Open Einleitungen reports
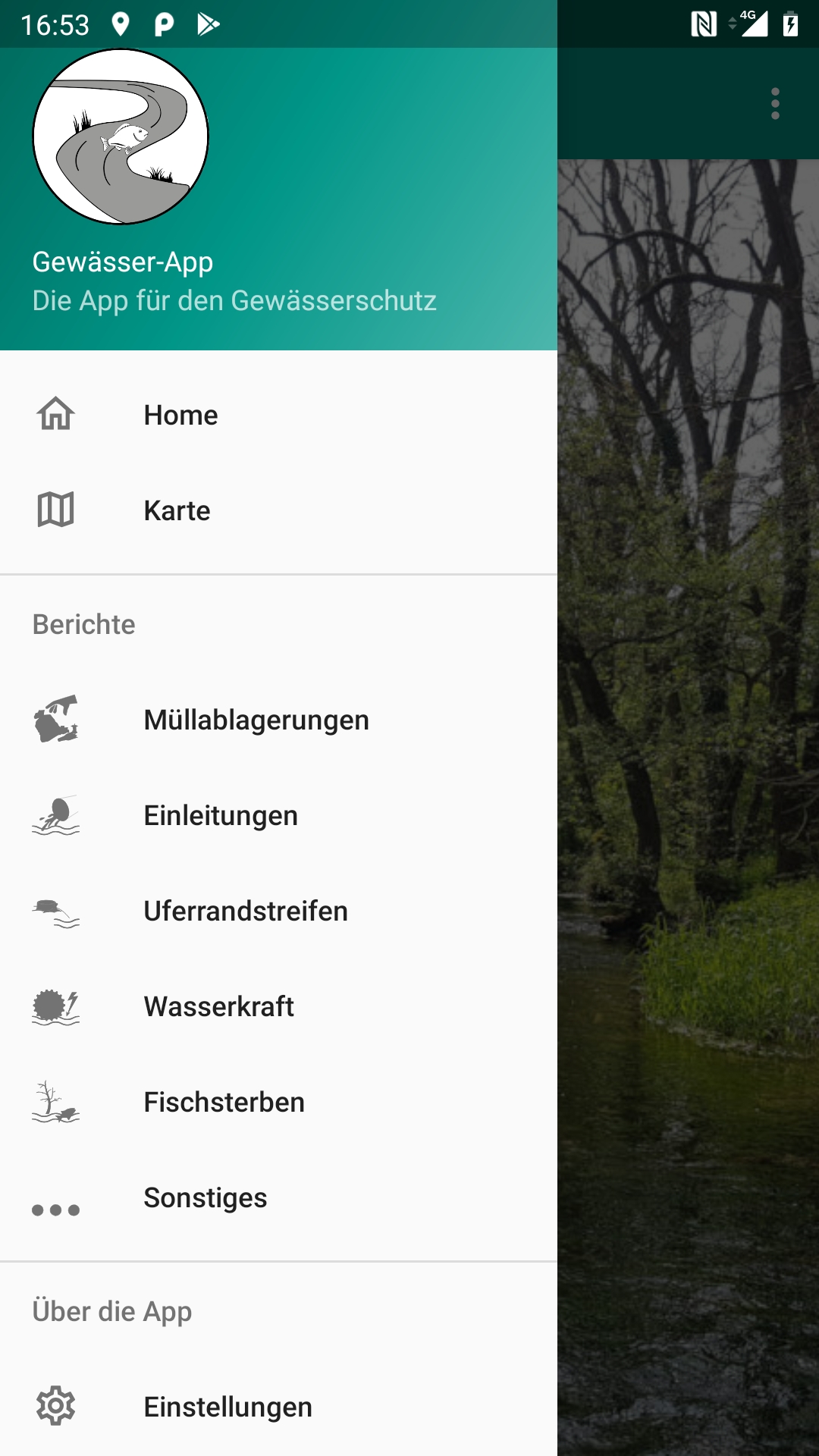The height and width of the screenshot is (1456, 819). click(278, 815)
